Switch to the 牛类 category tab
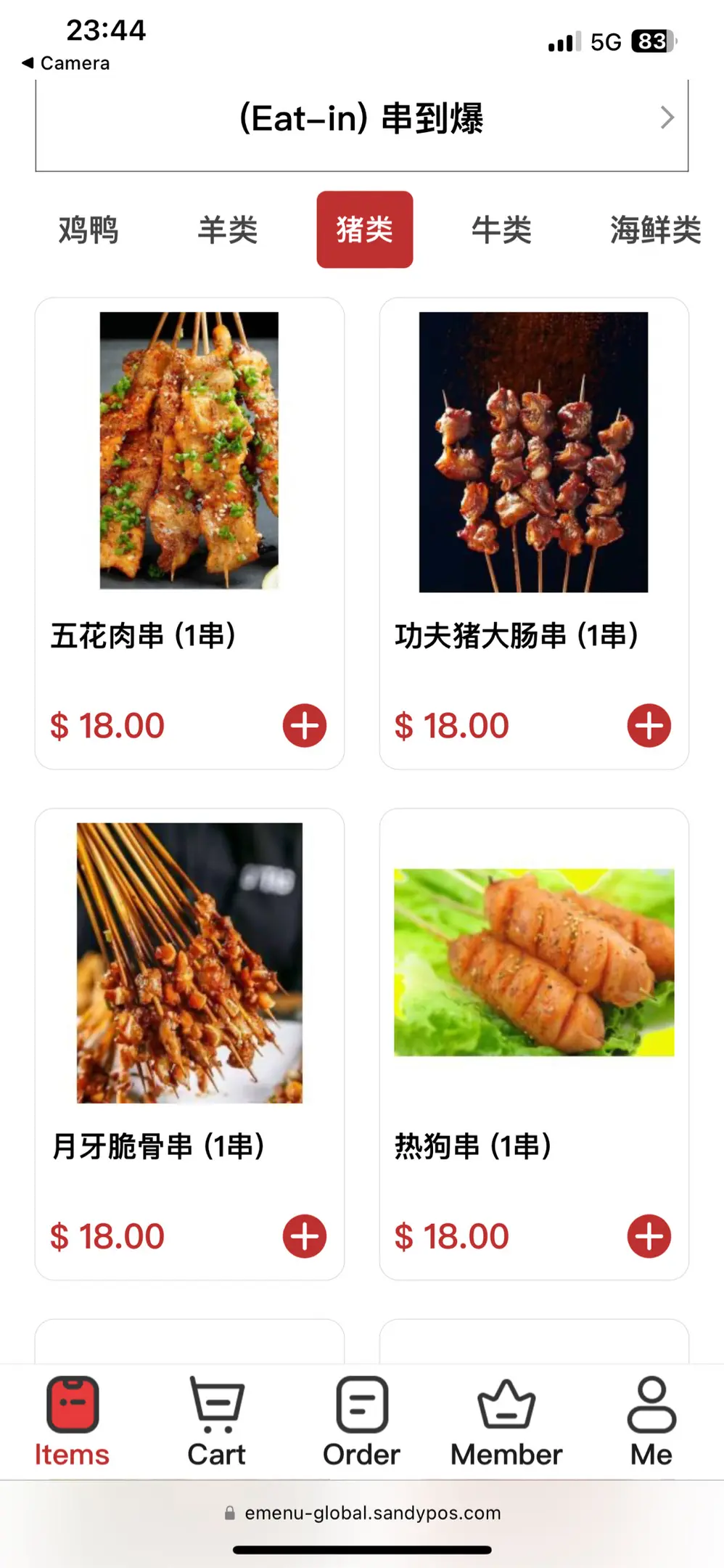Viewport: 724px width, 1568px height. pos(501,230)
